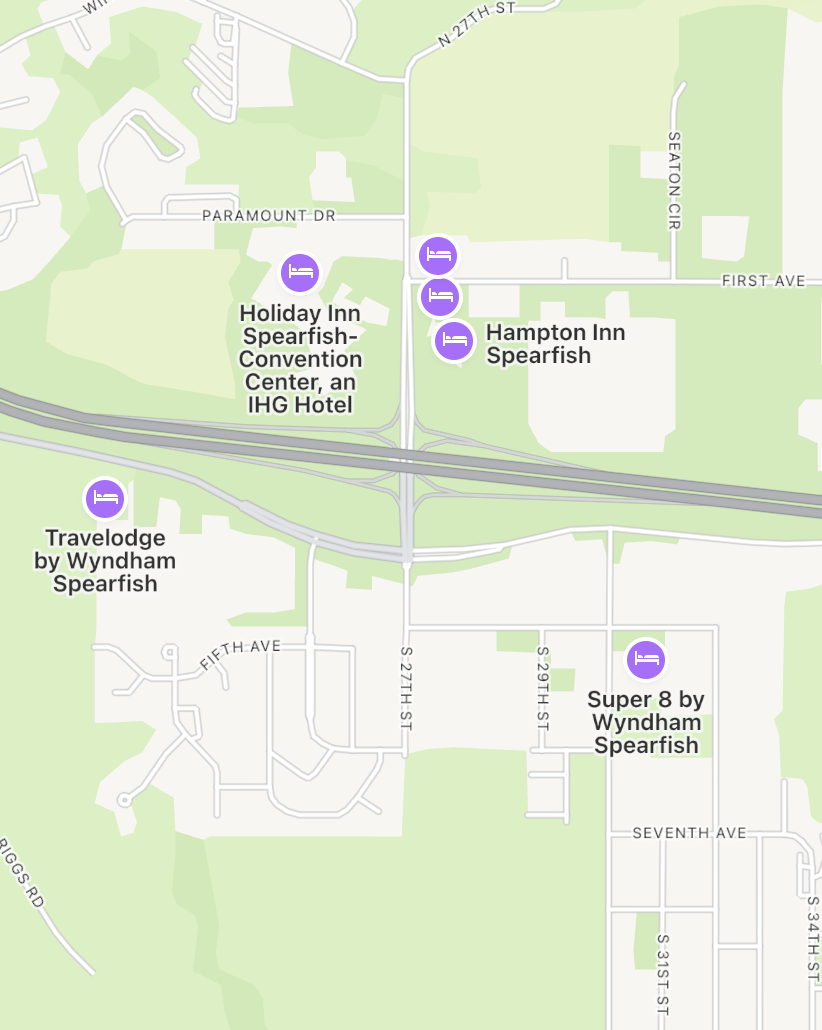
Task: Tap the Travelodge by Wyndham Spearfish marker
Action: 105,498
